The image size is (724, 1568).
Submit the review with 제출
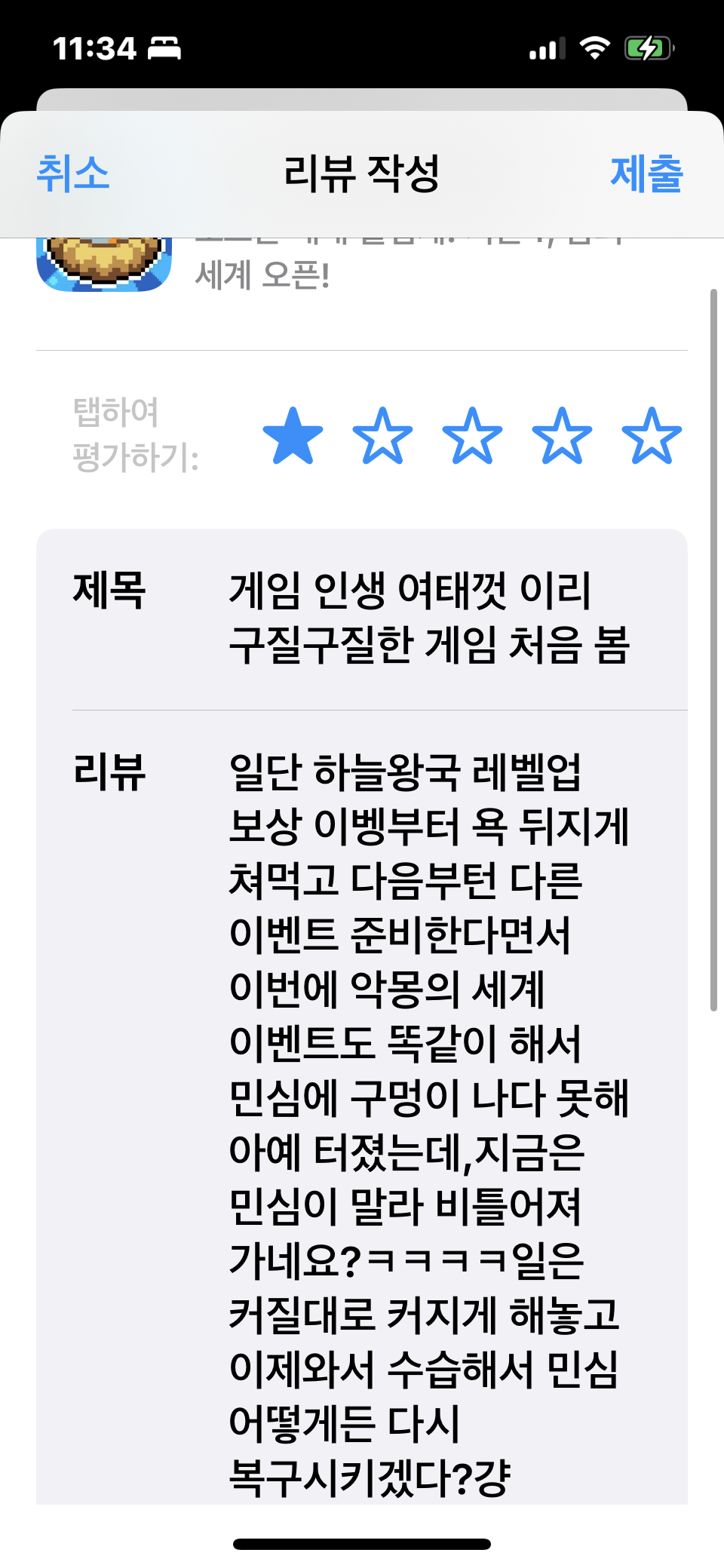pyautogui.click(x=646, y=173)
